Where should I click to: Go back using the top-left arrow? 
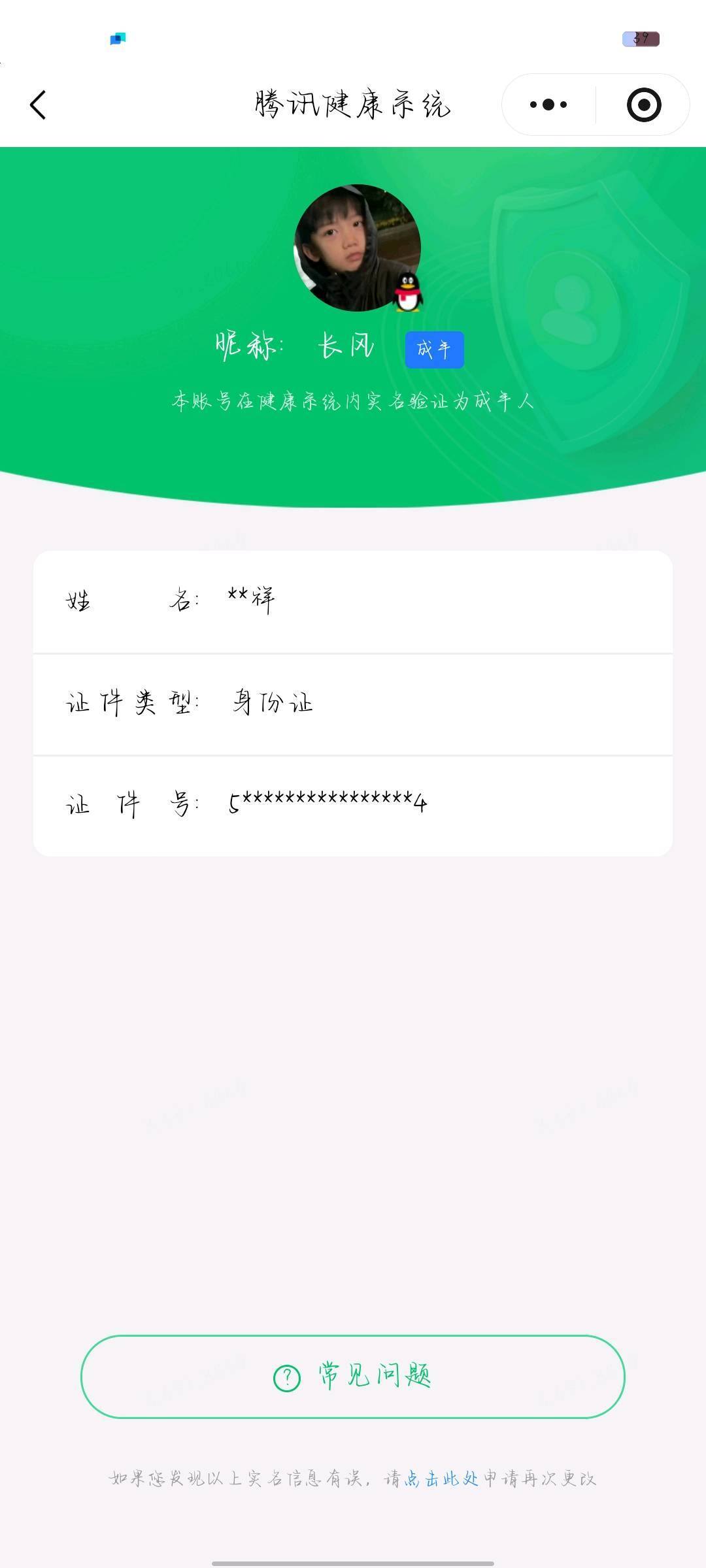tap(38, 105)
